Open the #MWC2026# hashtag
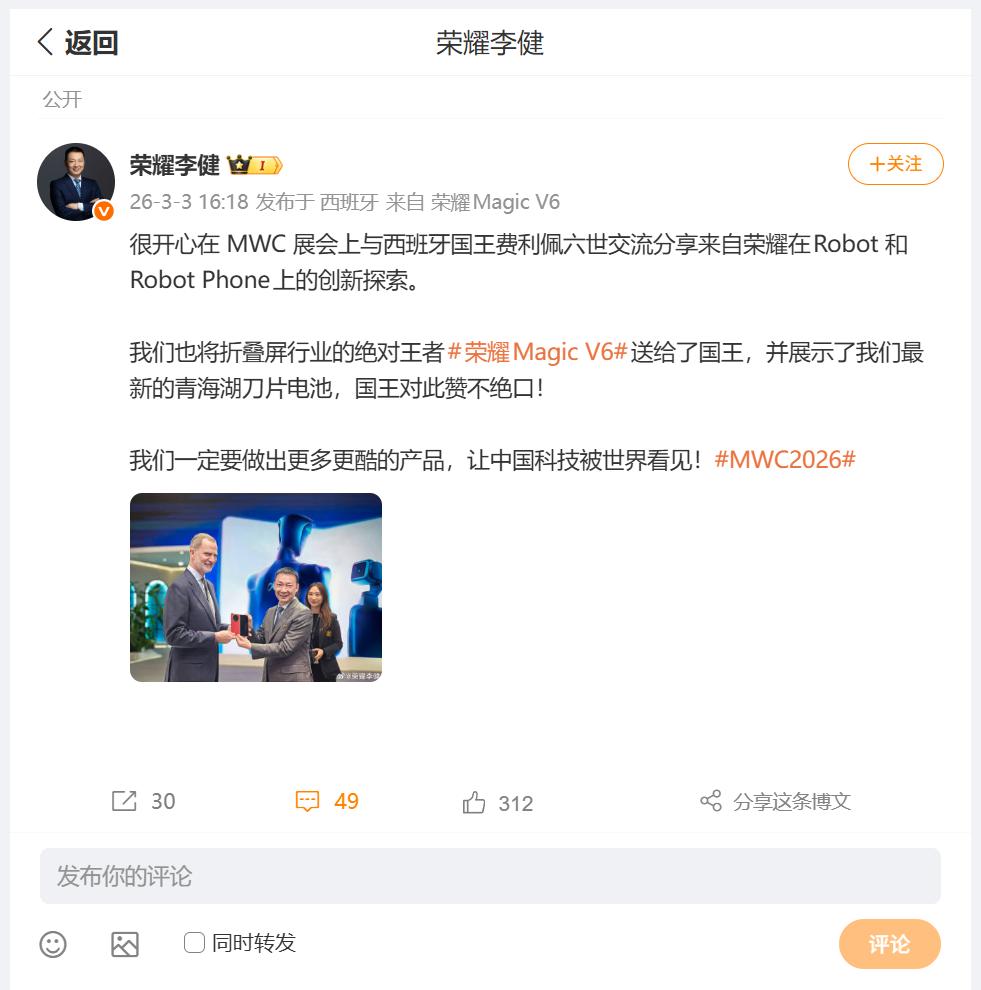The width and height of the screenshot is (981, 990). pyautogui.click(x=786, y=459)
